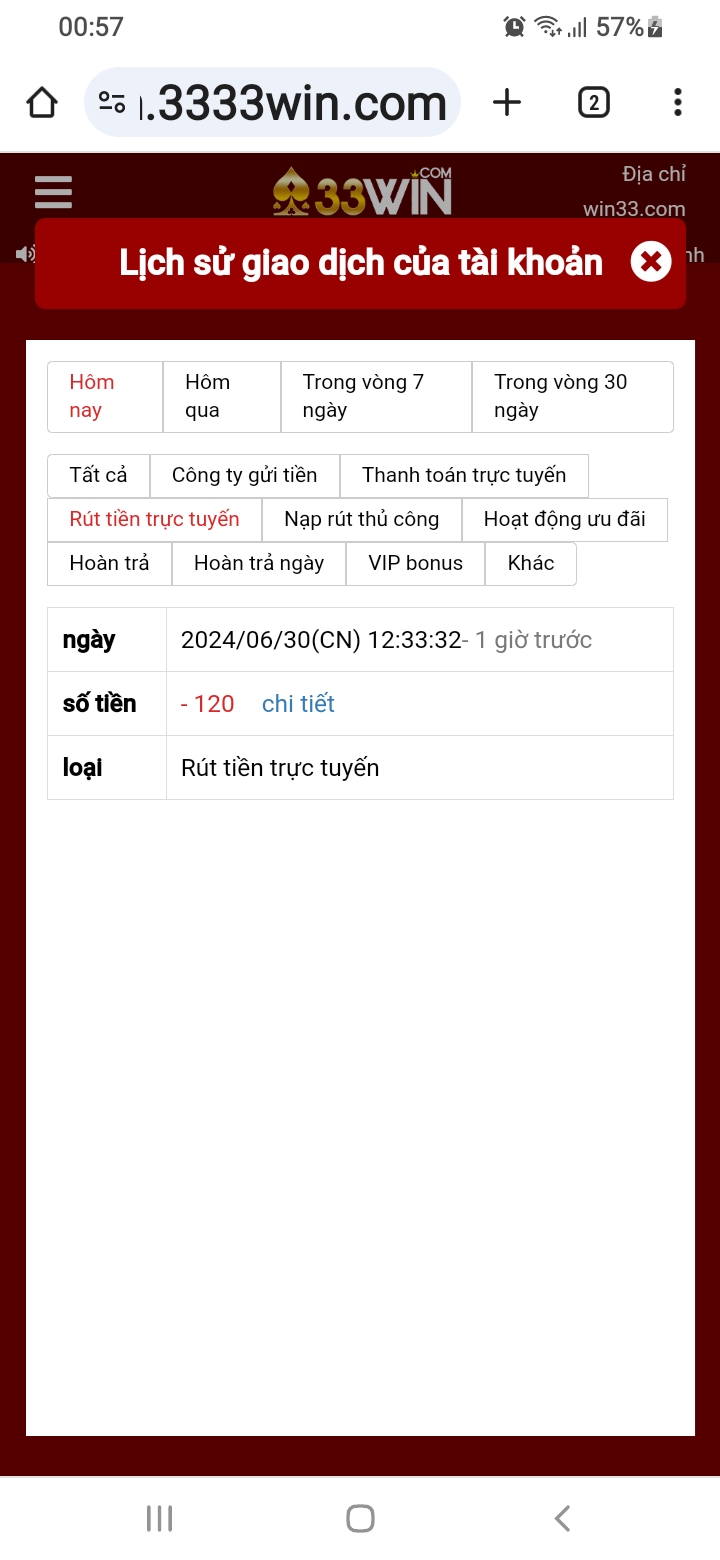Filter by Công ty gửi tiền

pos(245,475)
